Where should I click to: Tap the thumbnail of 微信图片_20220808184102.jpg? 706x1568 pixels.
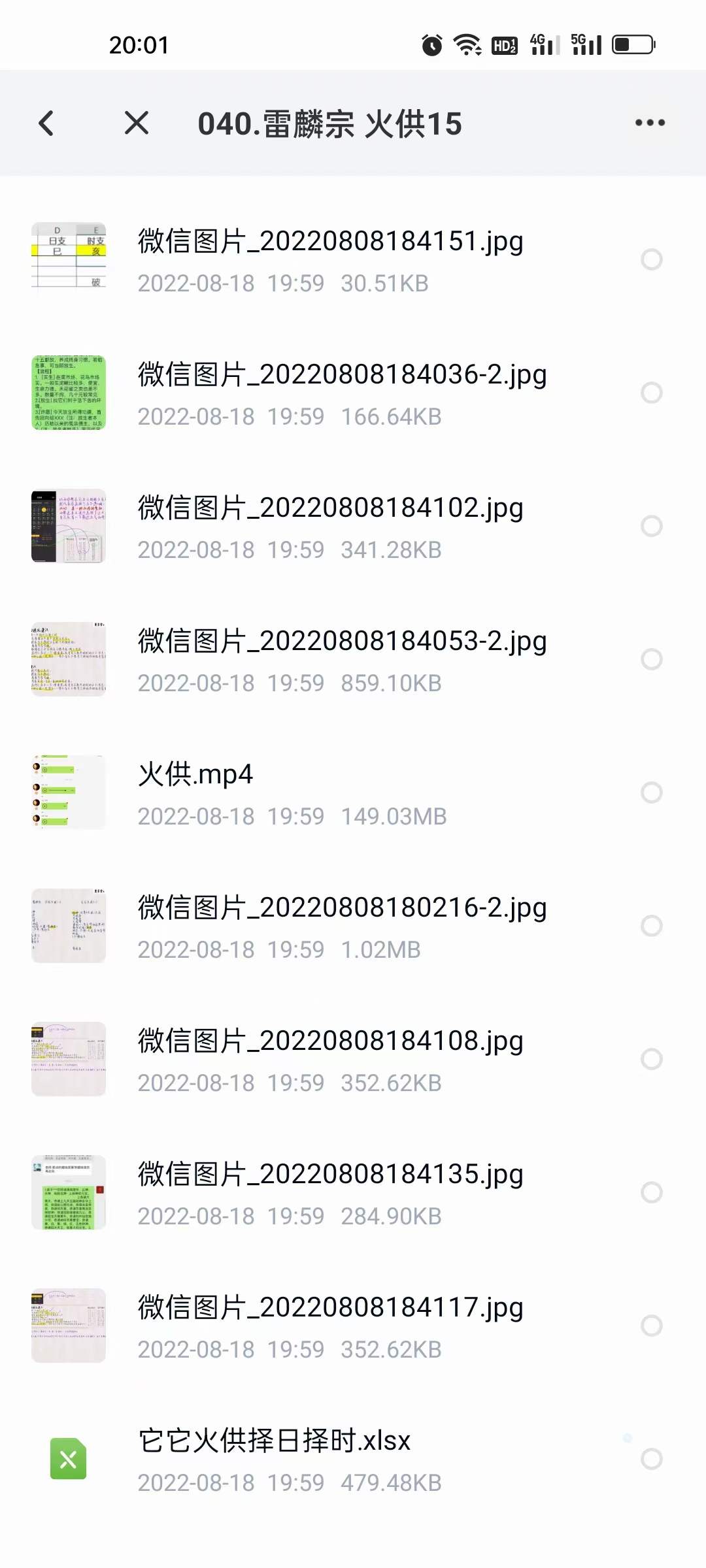(x=69, y=525)
